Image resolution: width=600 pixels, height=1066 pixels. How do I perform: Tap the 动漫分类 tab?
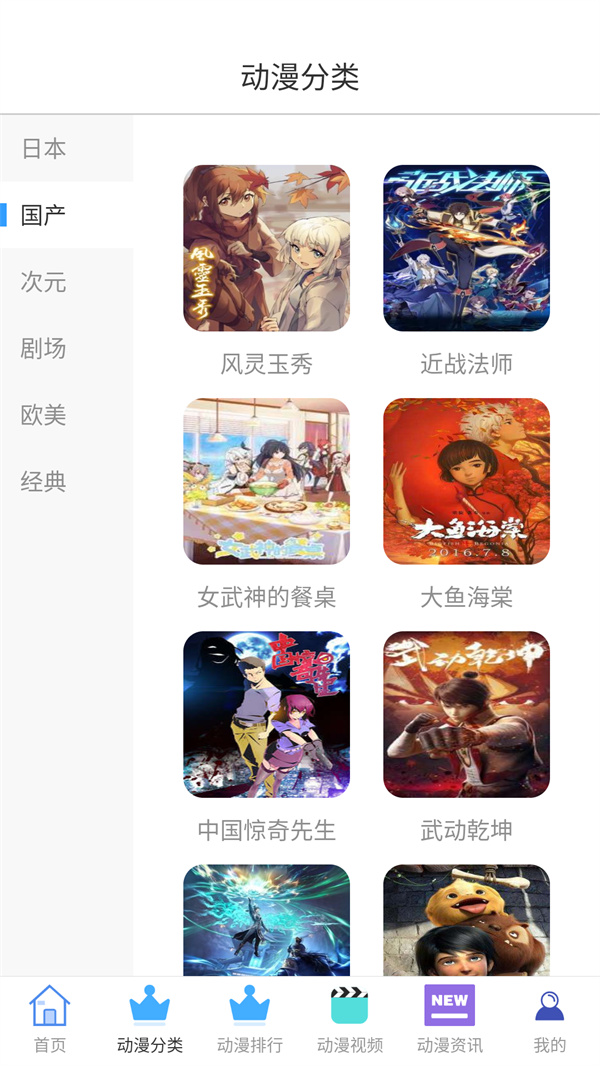click(150, 1020)
